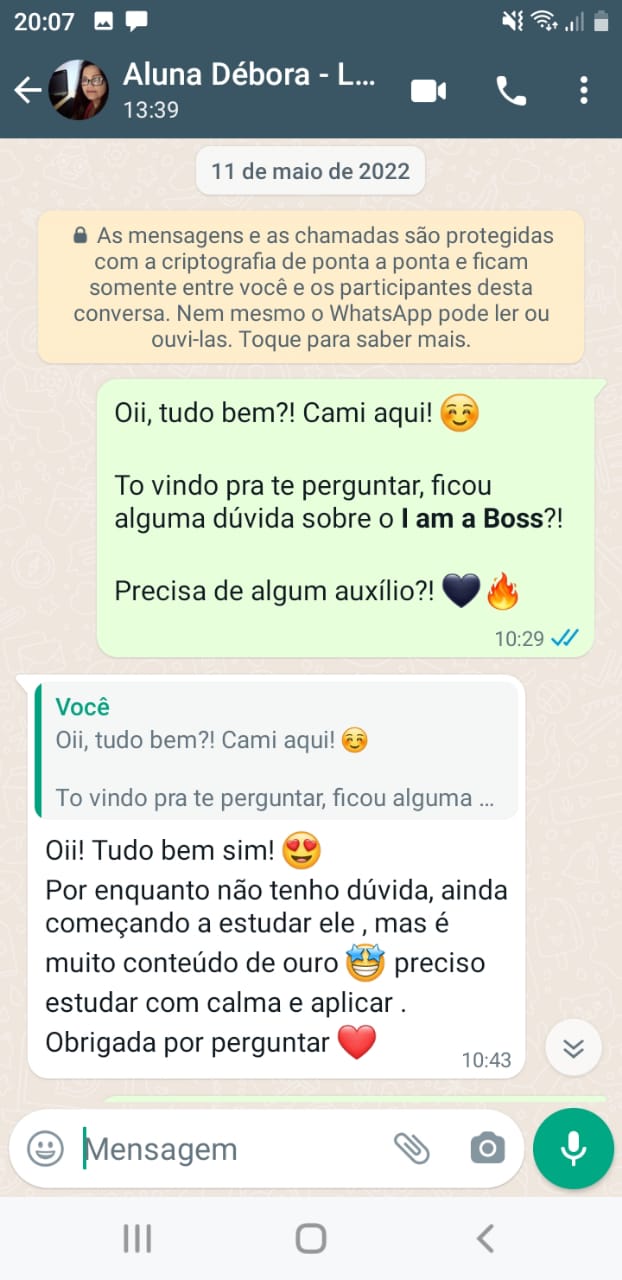Open system recent apps
This screenshot has height=1280, width=622.
(137, 1239)
